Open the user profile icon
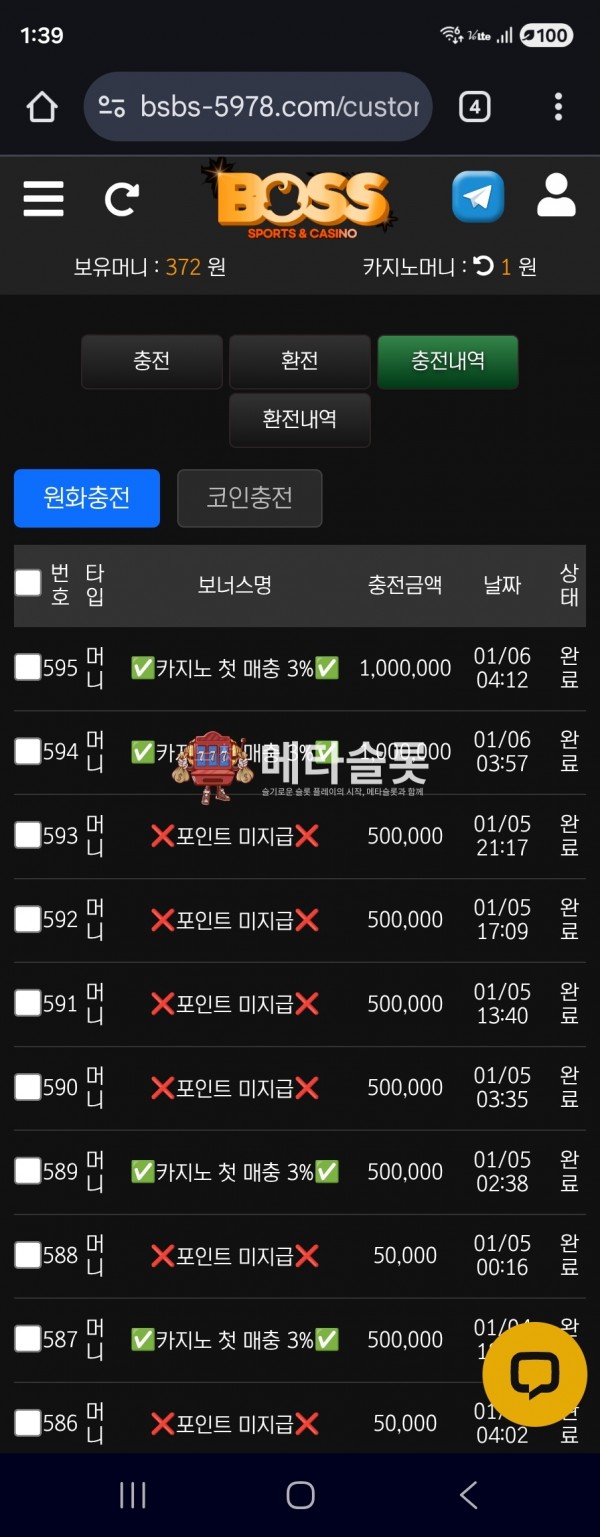The height and width of the screenshot is (1537, 600). [x=556, y=196]
